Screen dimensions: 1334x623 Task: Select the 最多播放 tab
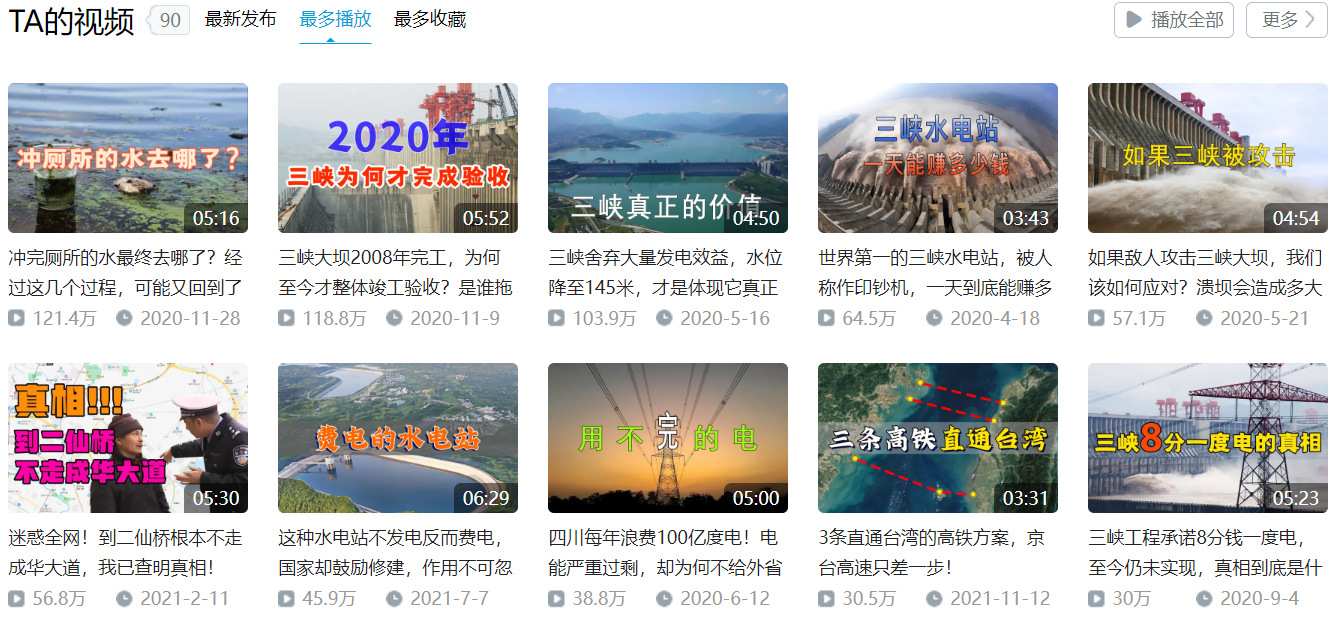(335, 19)
